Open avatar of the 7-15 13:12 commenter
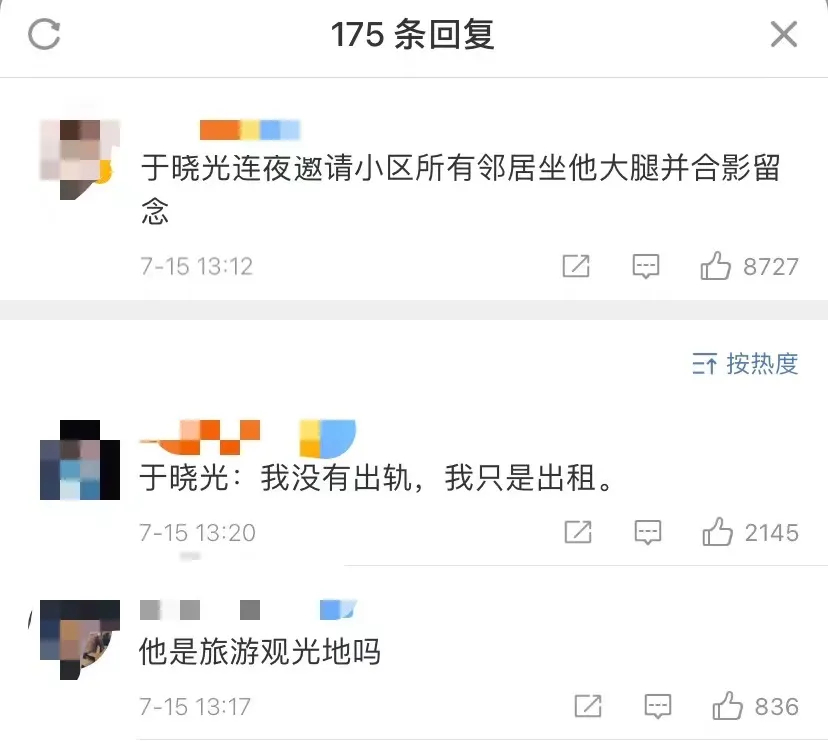The width and height of the screenshot is (828, 753). pos(76,158)
